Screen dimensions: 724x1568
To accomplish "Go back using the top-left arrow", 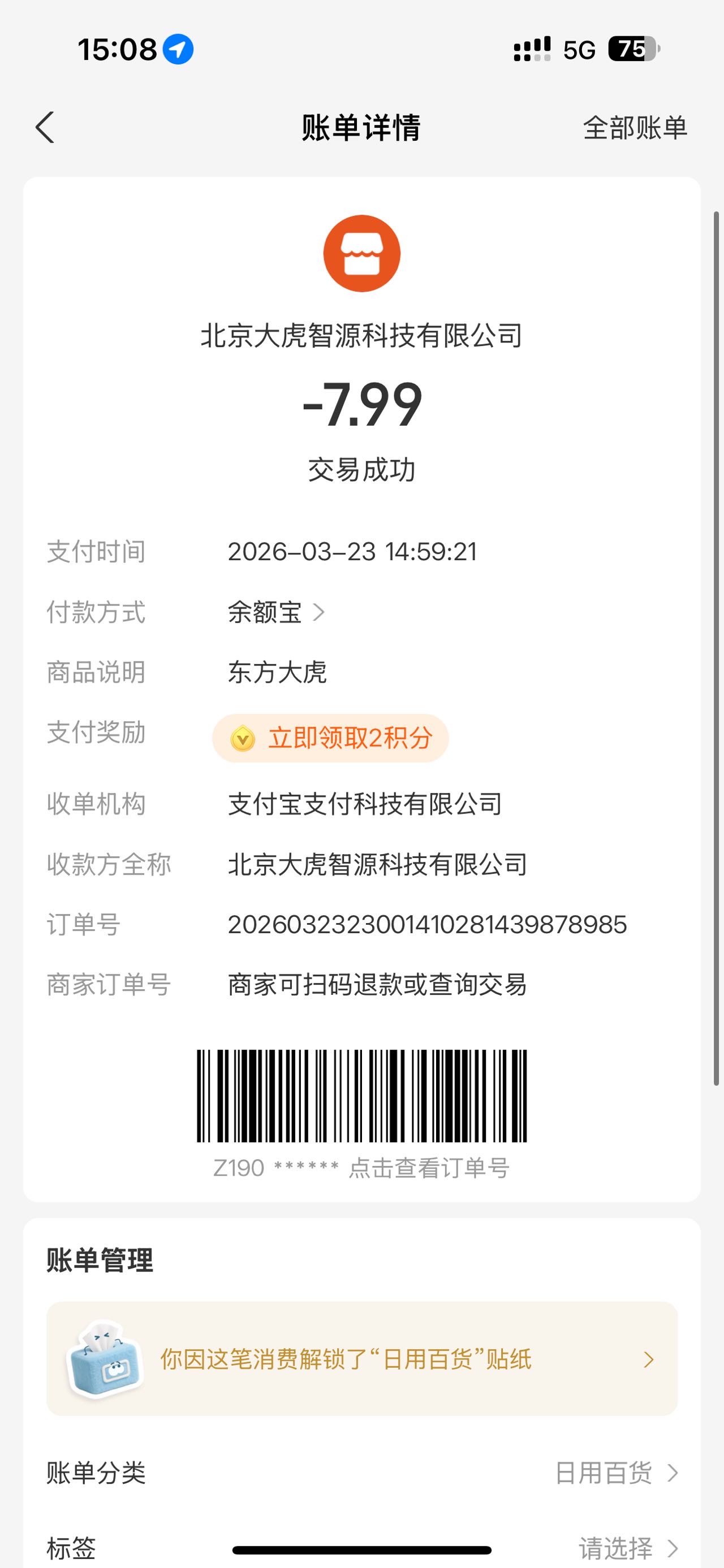I will pos(45,128).
